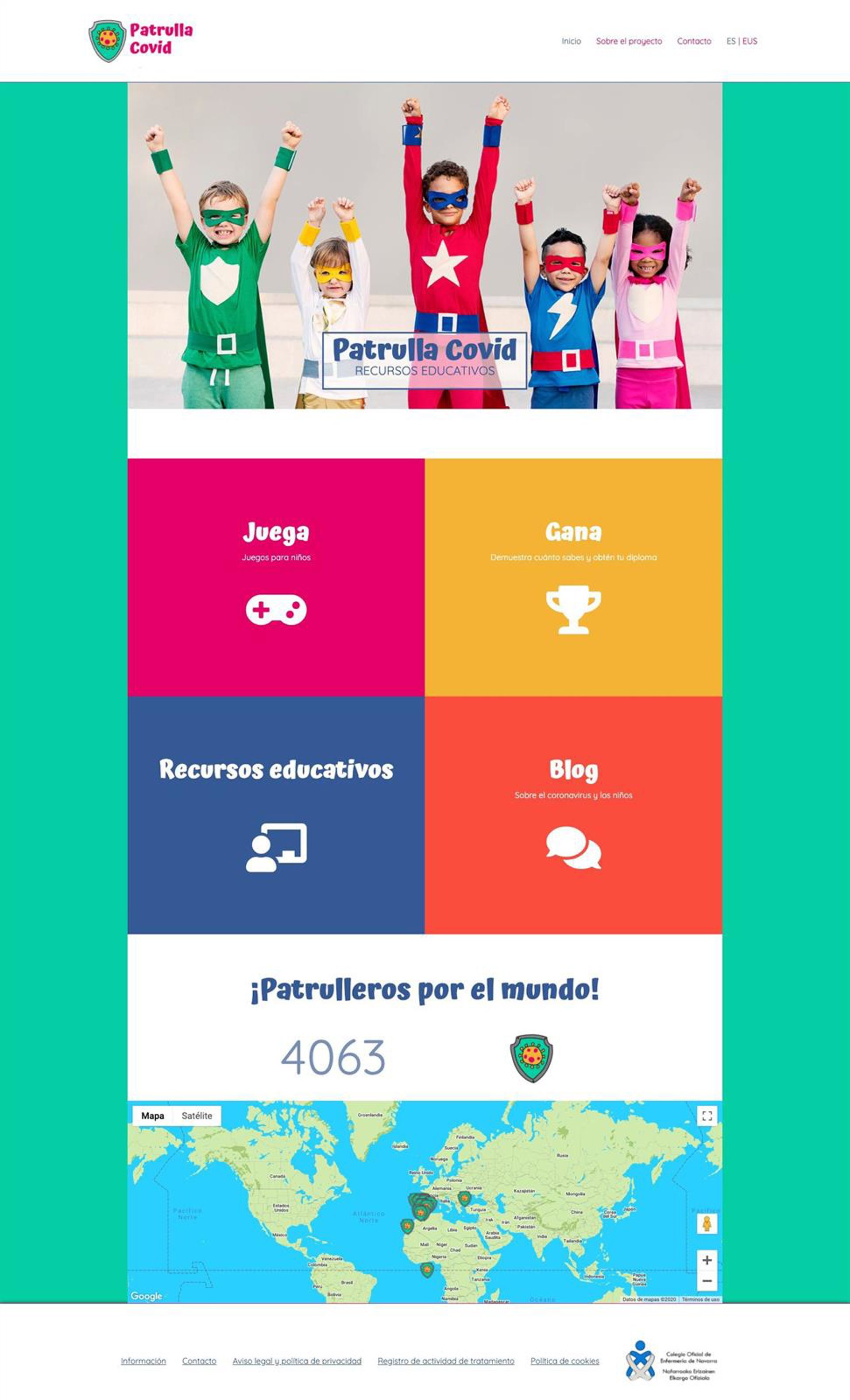Open the Gana diploma tile
Viewport: 850px width, 1400px height.
click(x=573, y=577)
